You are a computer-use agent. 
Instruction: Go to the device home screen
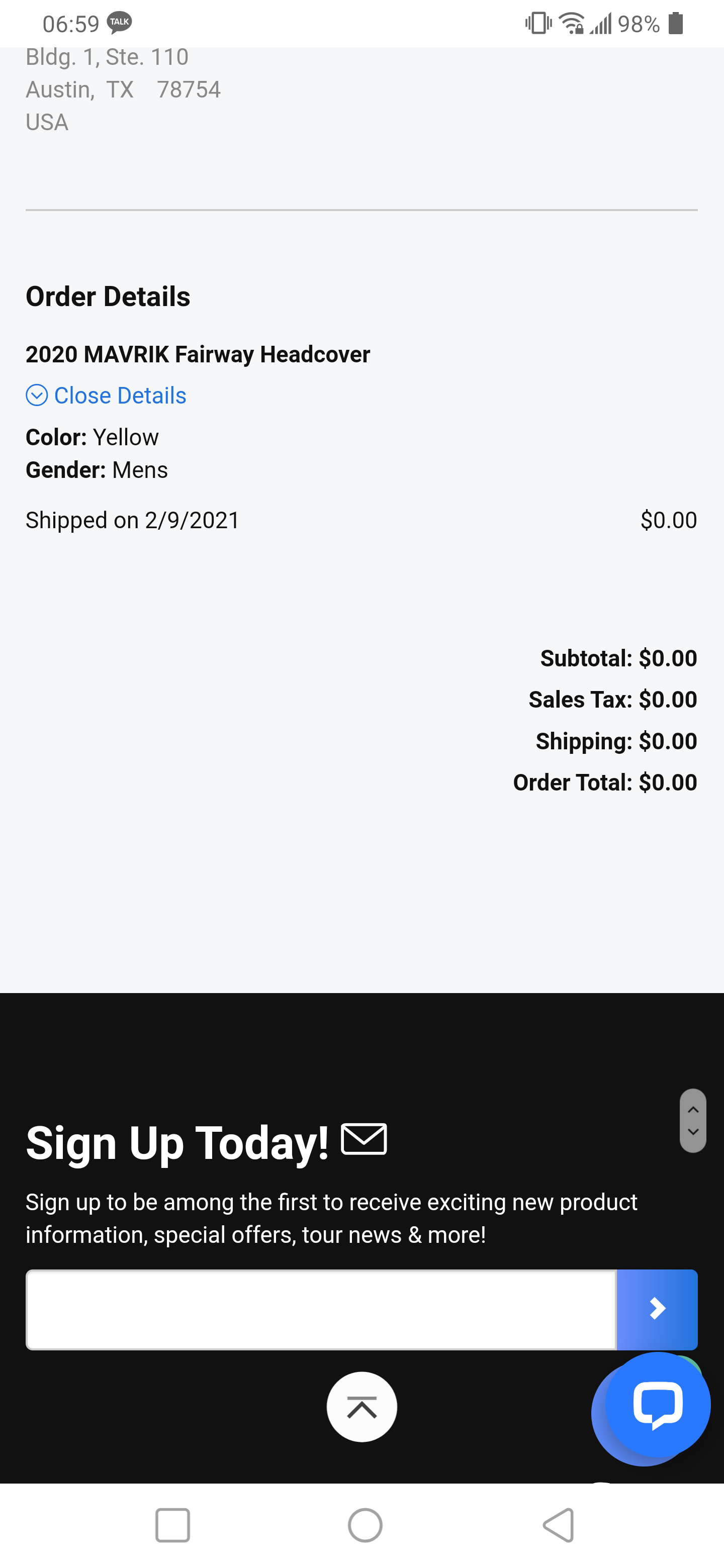tap(365, 1525)
